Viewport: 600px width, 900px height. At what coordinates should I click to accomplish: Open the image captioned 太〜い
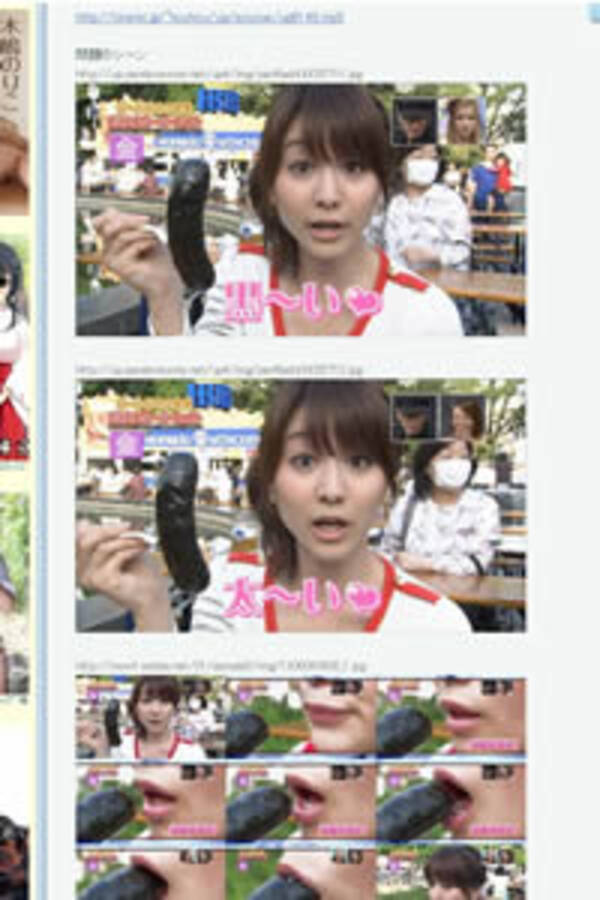click(x=300, y=505)
